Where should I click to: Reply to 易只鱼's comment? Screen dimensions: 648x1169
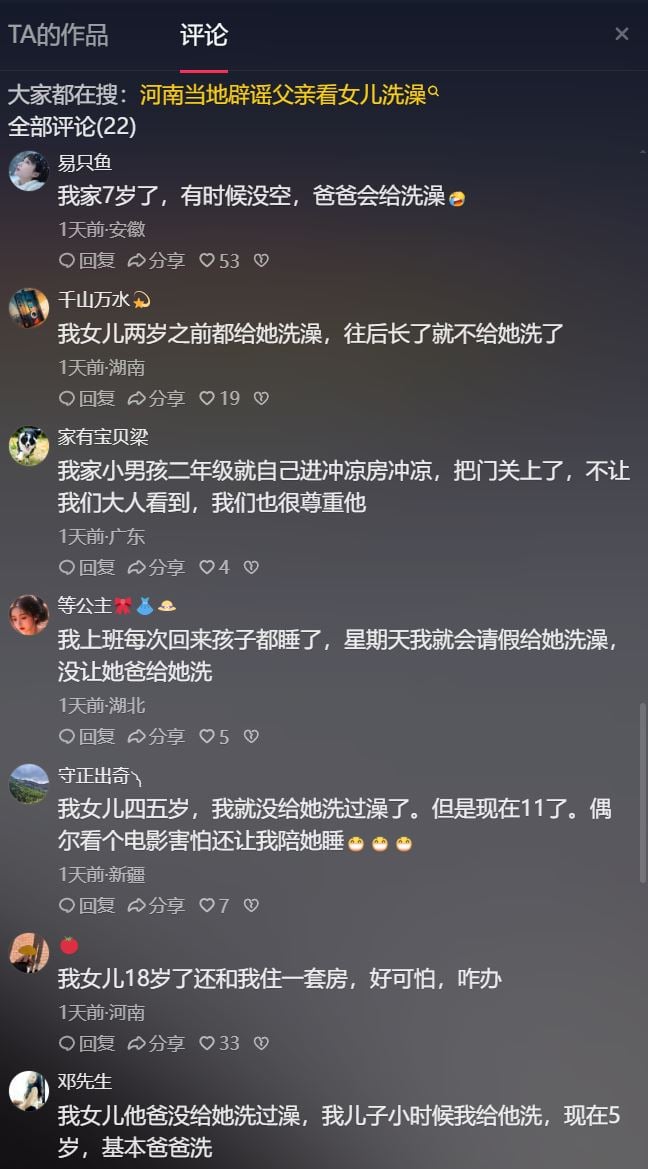point(87,261)
